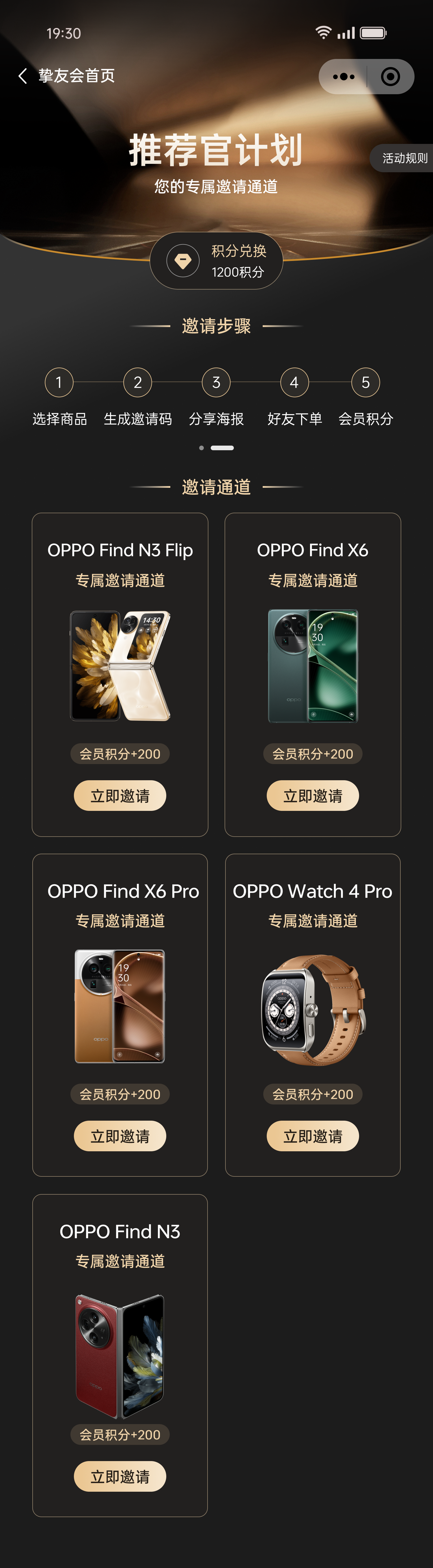Select the first page indicator dot
The image size is (433, 1568).
(201, 448)
